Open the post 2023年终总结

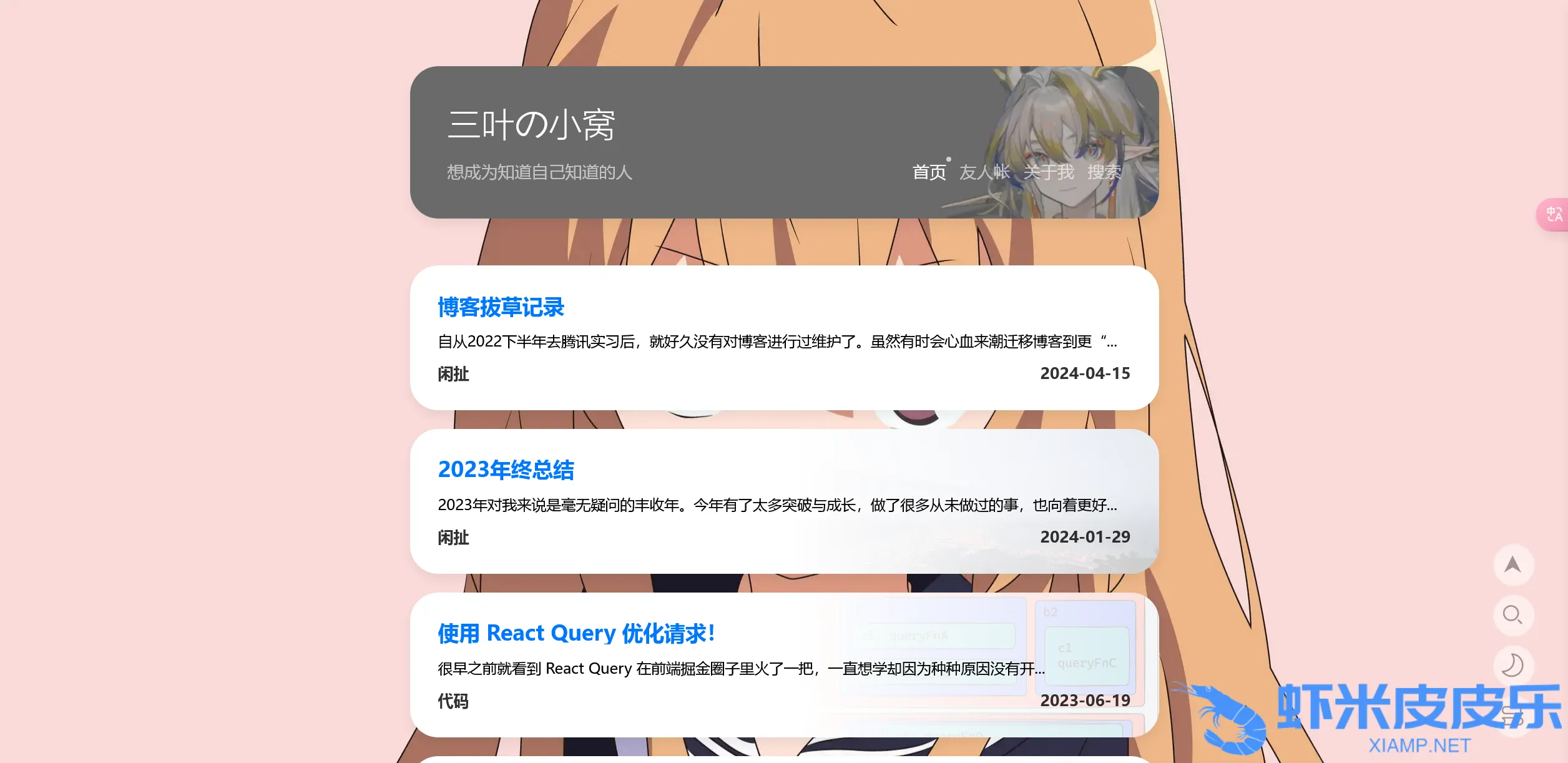(506, 470)
